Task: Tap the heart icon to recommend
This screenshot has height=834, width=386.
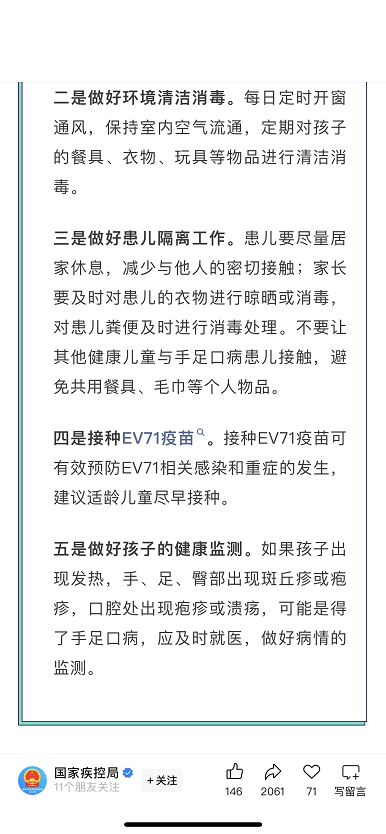Action: [312, 772]
